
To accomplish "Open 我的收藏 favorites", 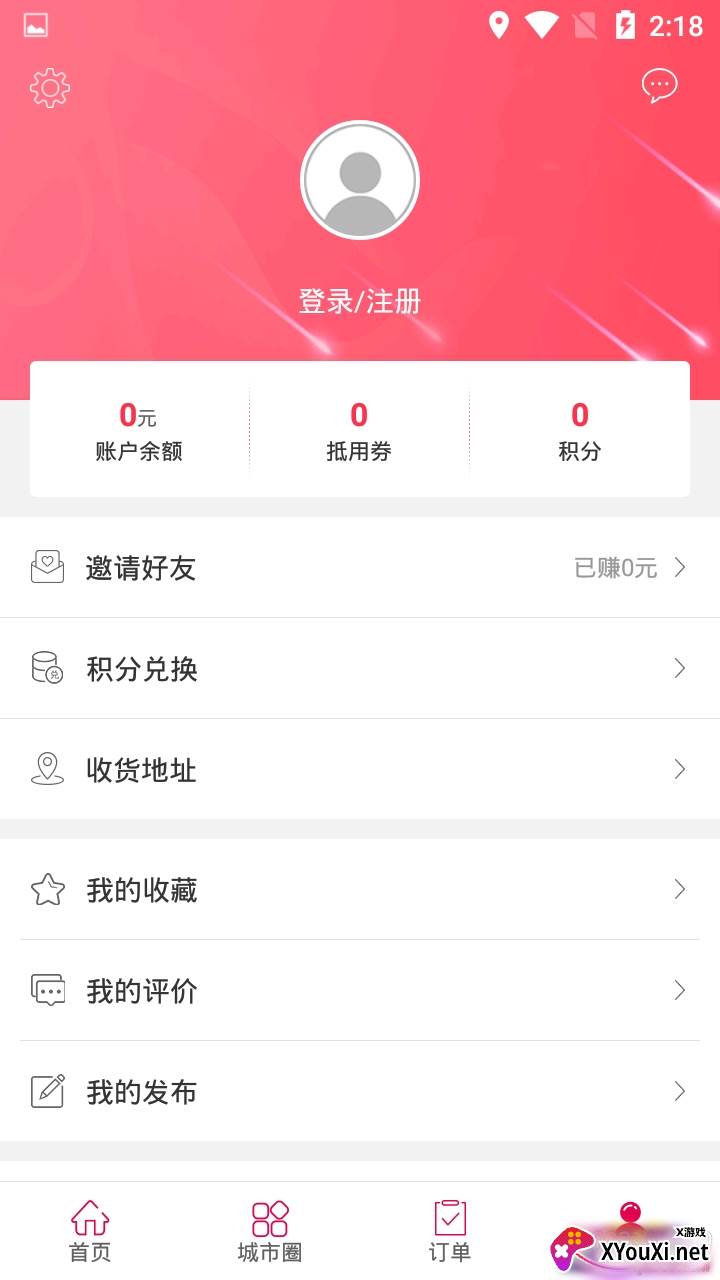I will (360, 890).
